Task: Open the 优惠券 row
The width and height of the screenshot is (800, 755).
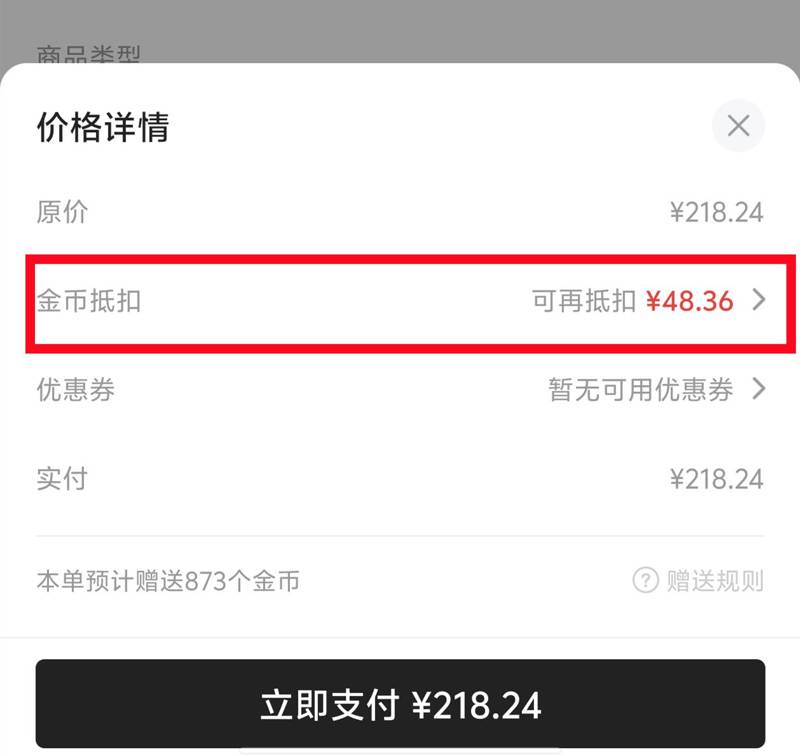Action: click(x=400, y=389)
